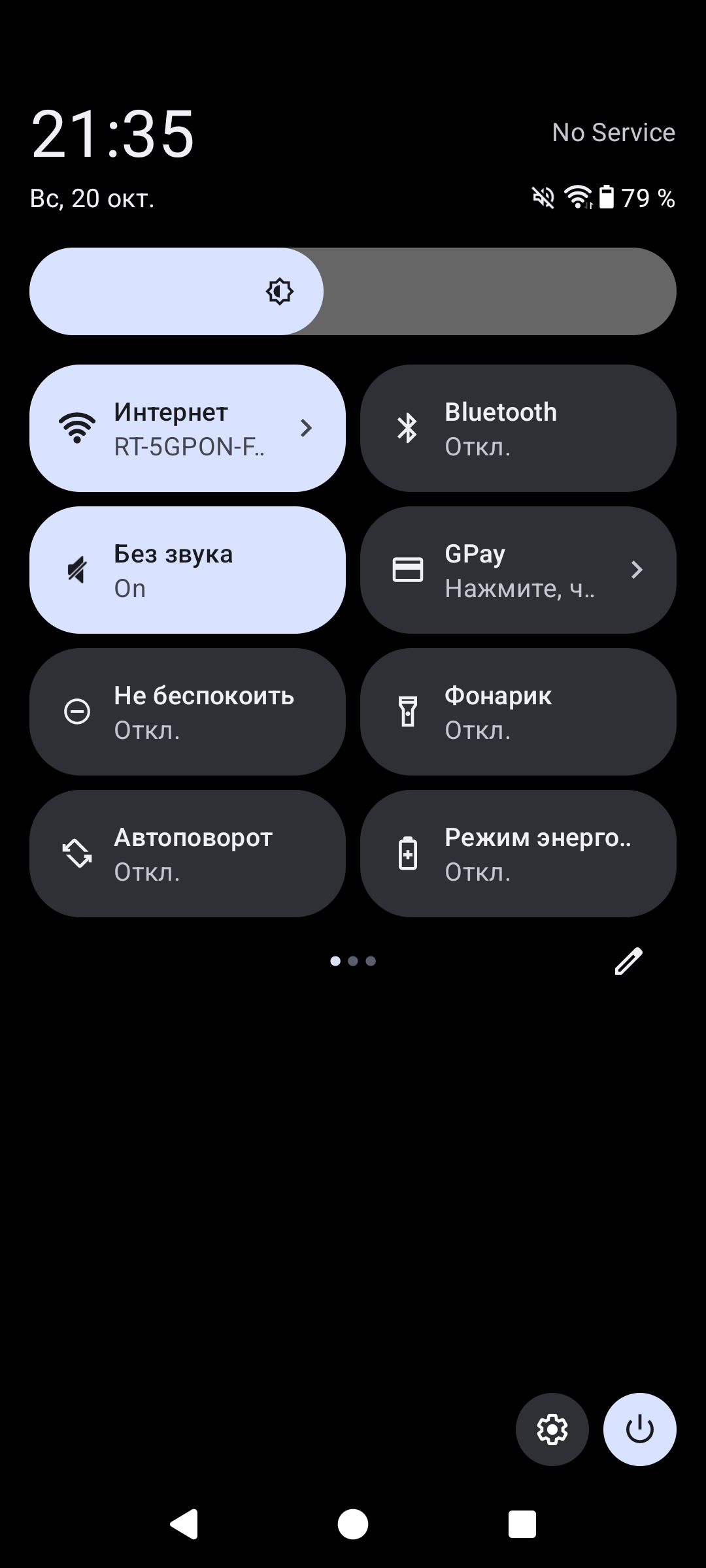Tap the back button in the navigation bar
Viewport: 706px width, 1568px height.
(184, 1524)
